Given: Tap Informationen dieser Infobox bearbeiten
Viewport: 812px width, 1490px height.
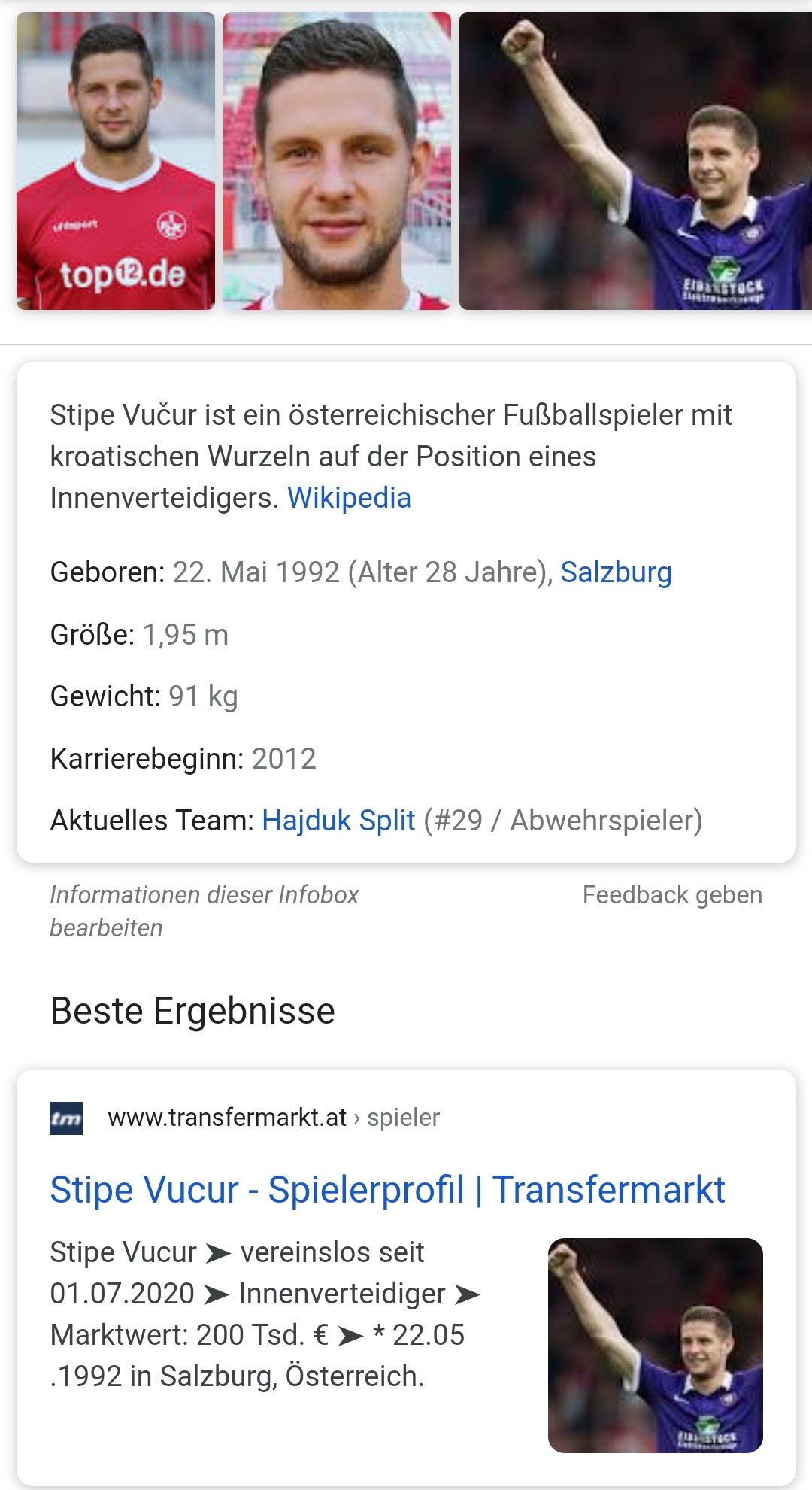Looking at the screenshot, I should point(204,911).
